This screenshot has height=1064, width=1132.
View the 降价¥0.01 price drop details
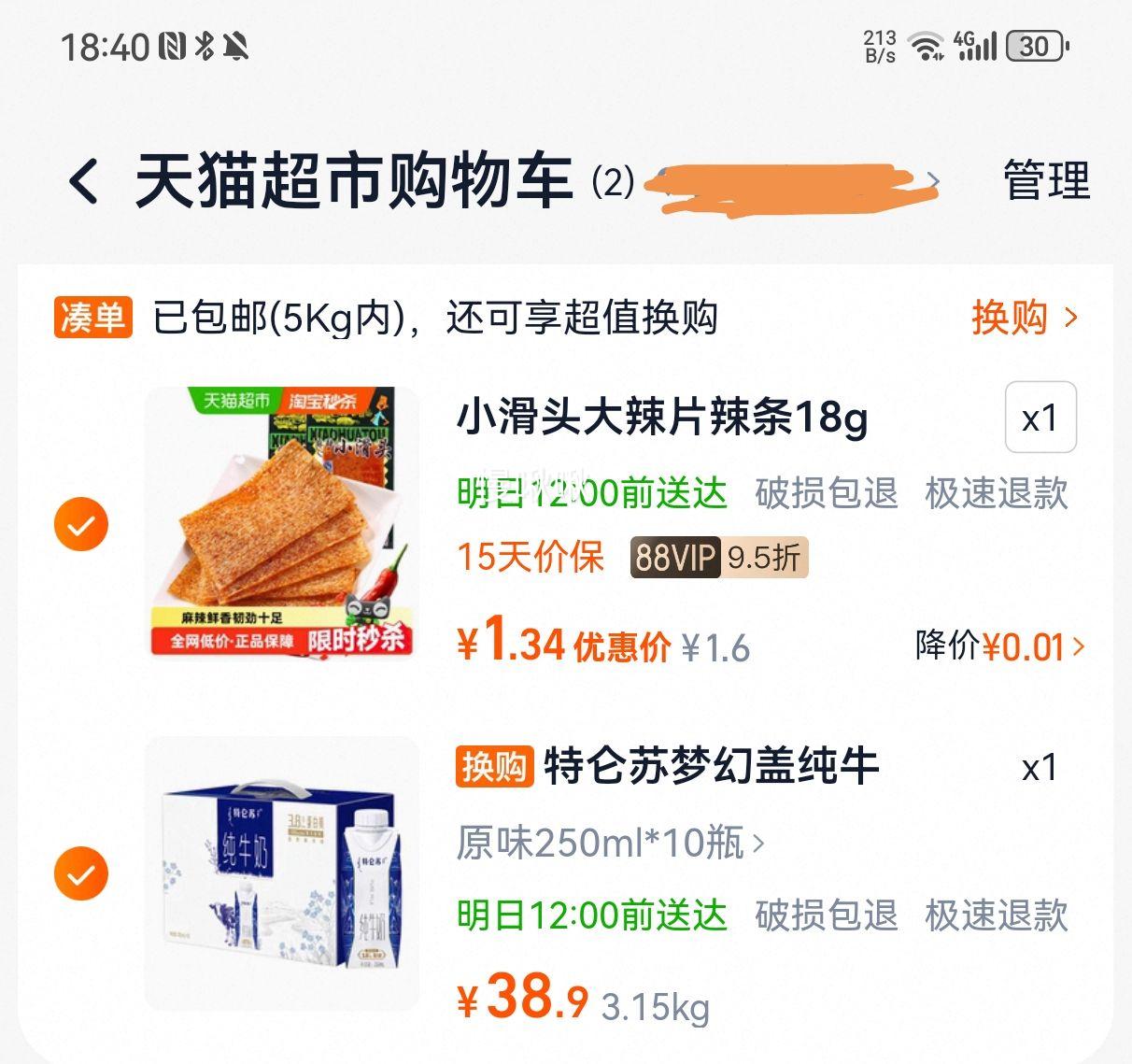tap(999, 645)
